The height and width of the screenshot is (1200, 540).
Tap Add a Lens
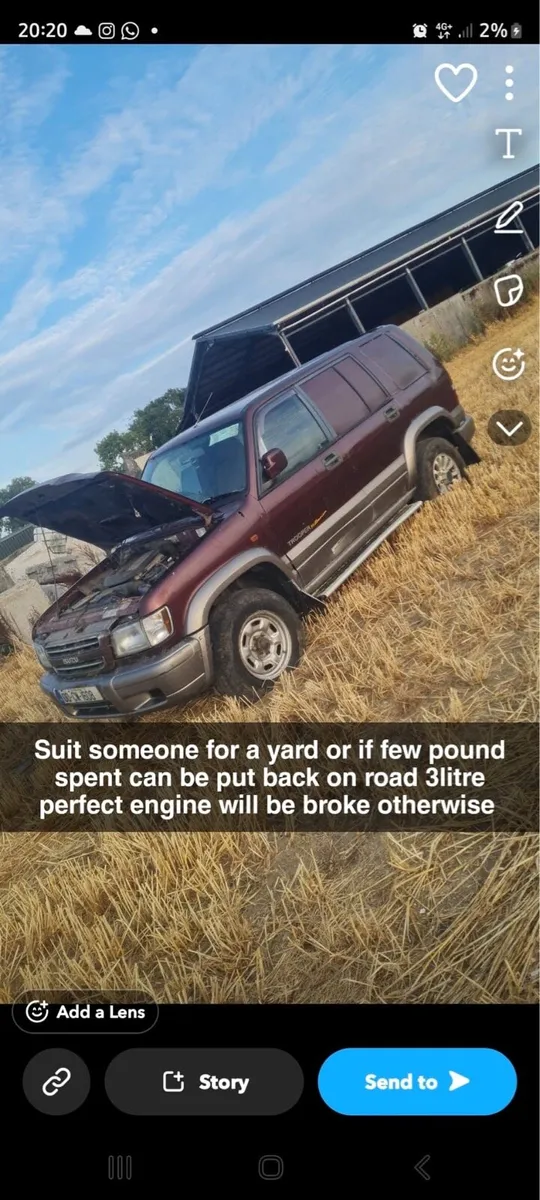click(85, 1012)
